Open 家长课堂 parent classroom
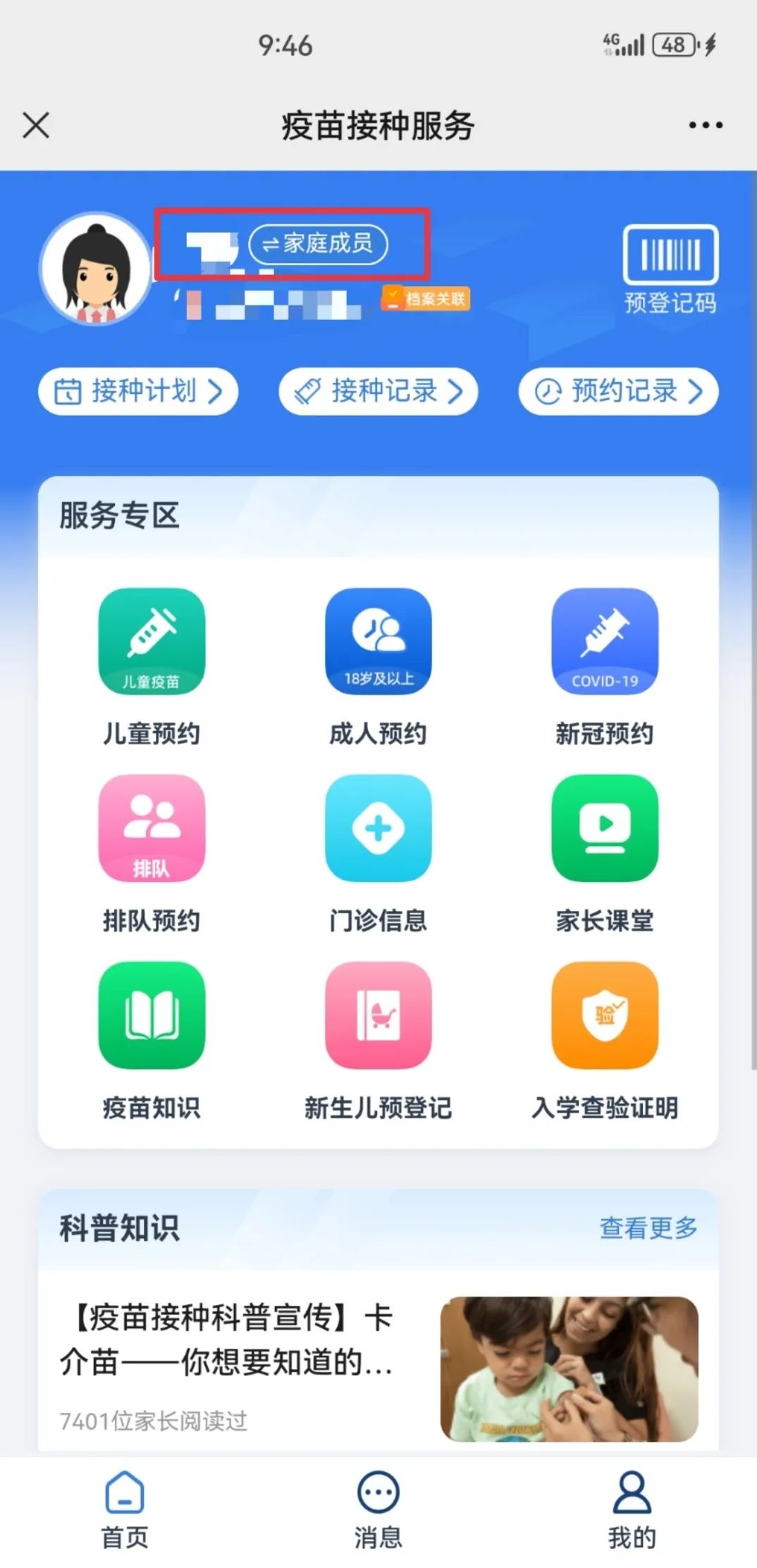The height and width of the screenshot is (1568, 757). pos(604,853)
